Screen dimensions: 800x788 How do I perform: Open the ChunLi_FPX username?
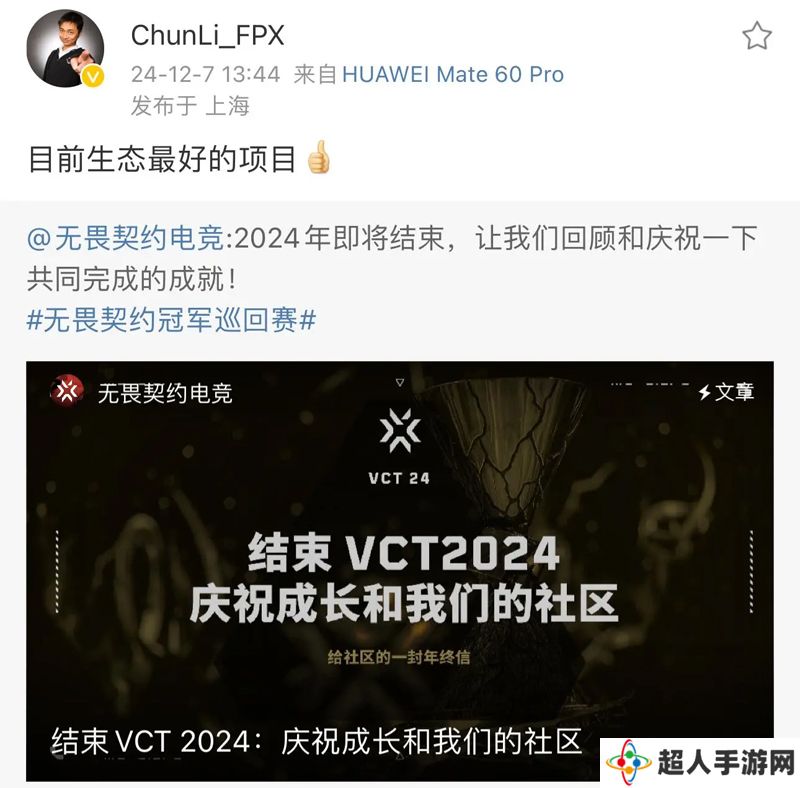[208, 35]
